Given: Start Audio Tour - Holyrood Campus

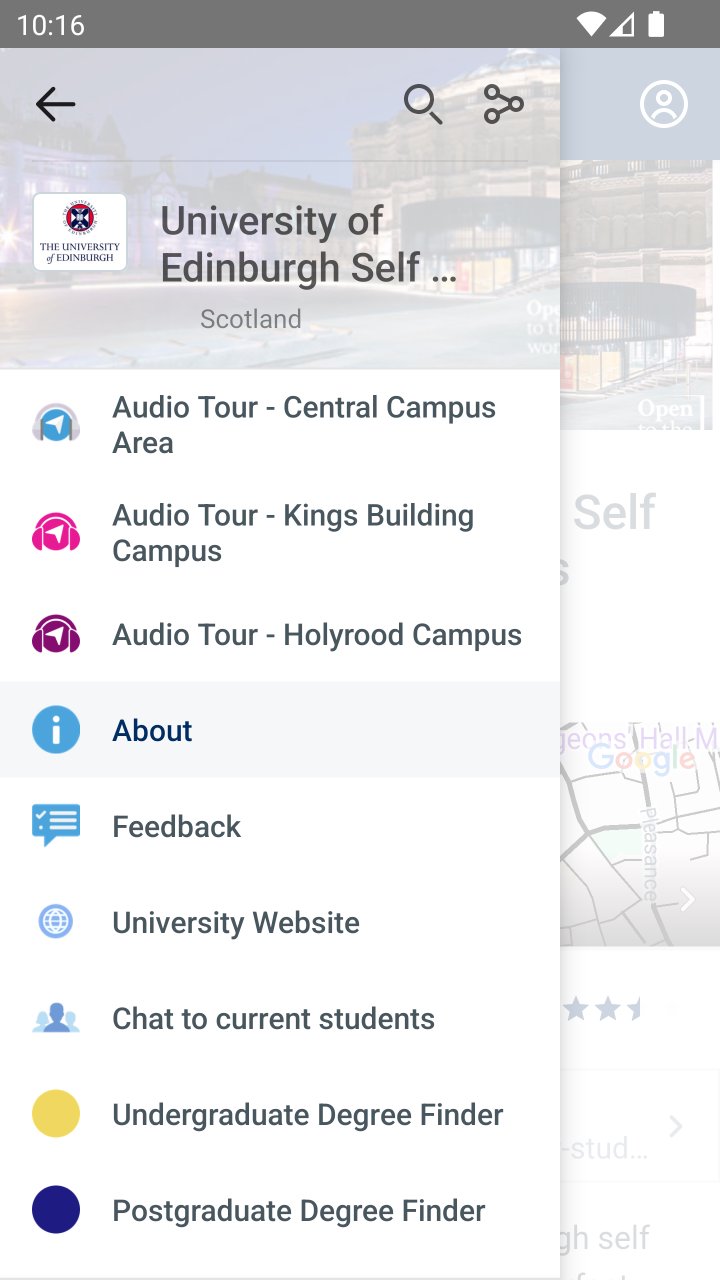Looking at the screenshot, I should (280, 635).
